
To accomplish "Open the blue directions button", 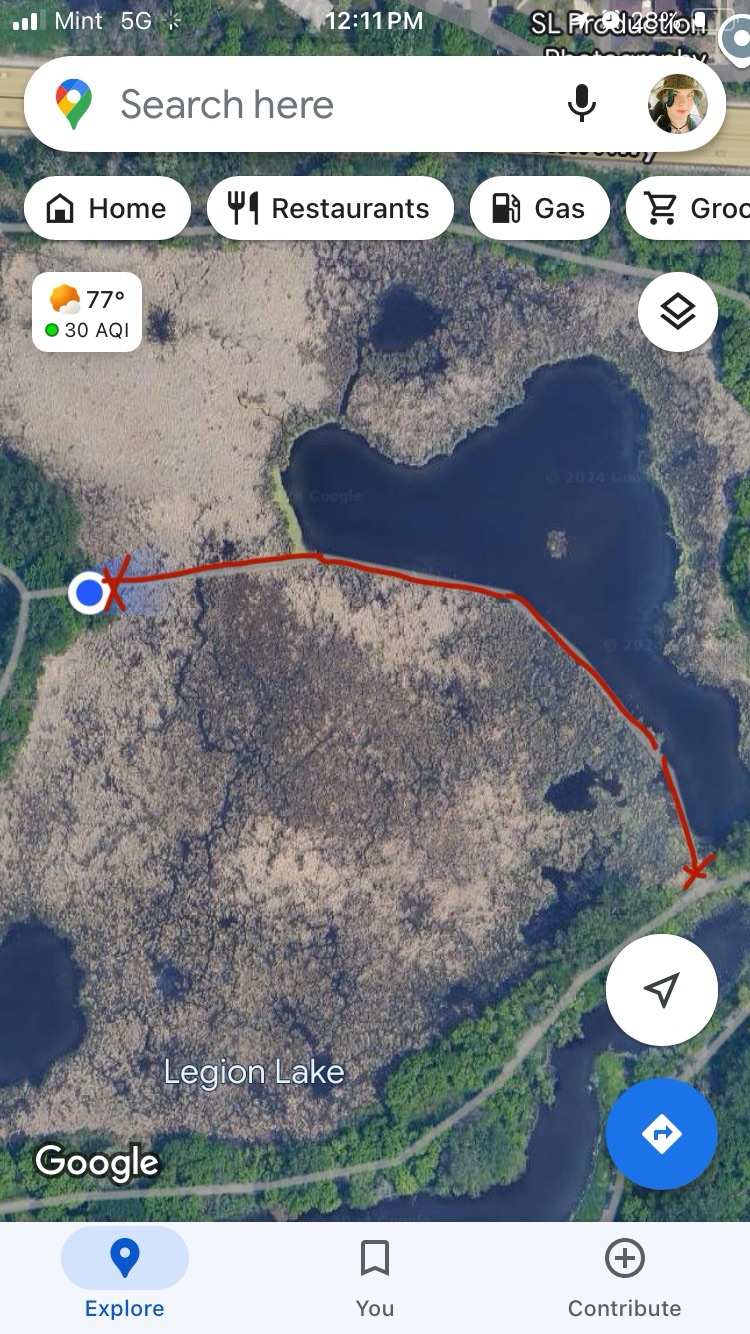I will 661,1134.
